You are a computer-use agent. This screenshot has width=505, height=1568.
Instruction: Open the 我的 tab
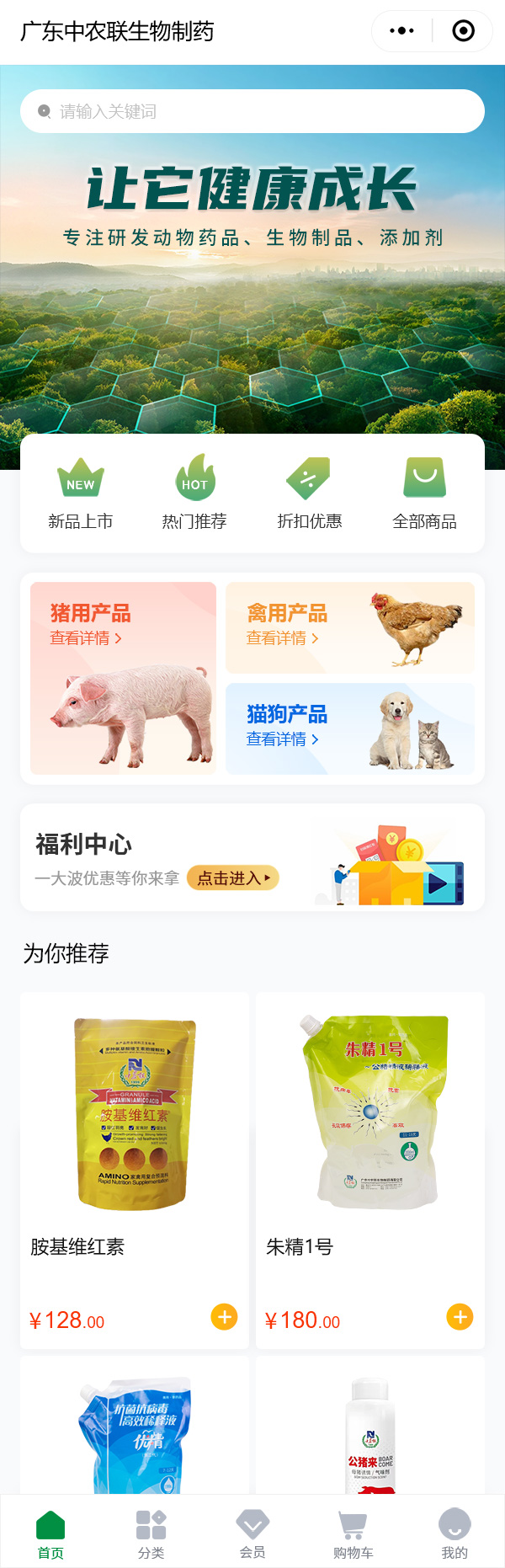click(x=454, y=1533)
